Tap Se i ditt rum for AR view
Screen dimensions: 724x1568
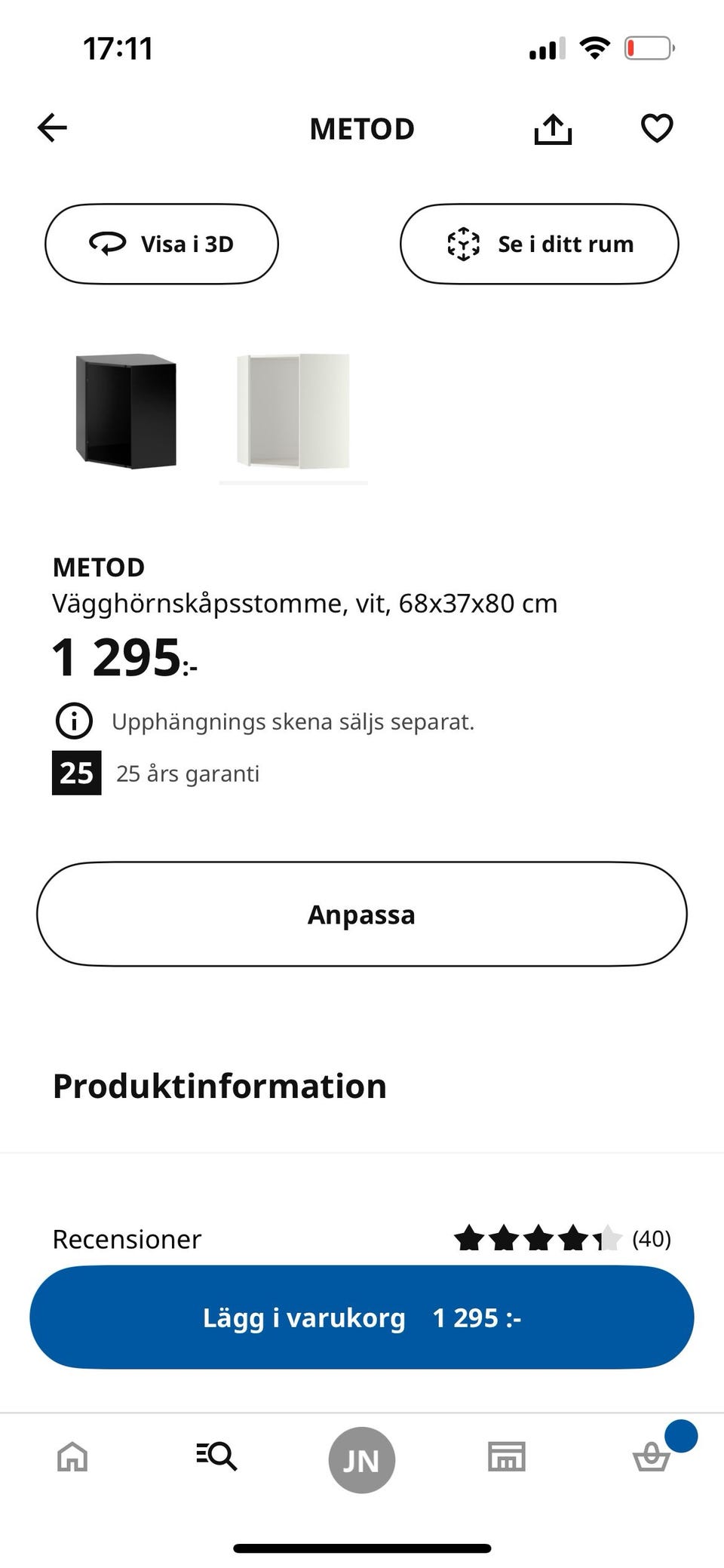(x=538, y=244)
